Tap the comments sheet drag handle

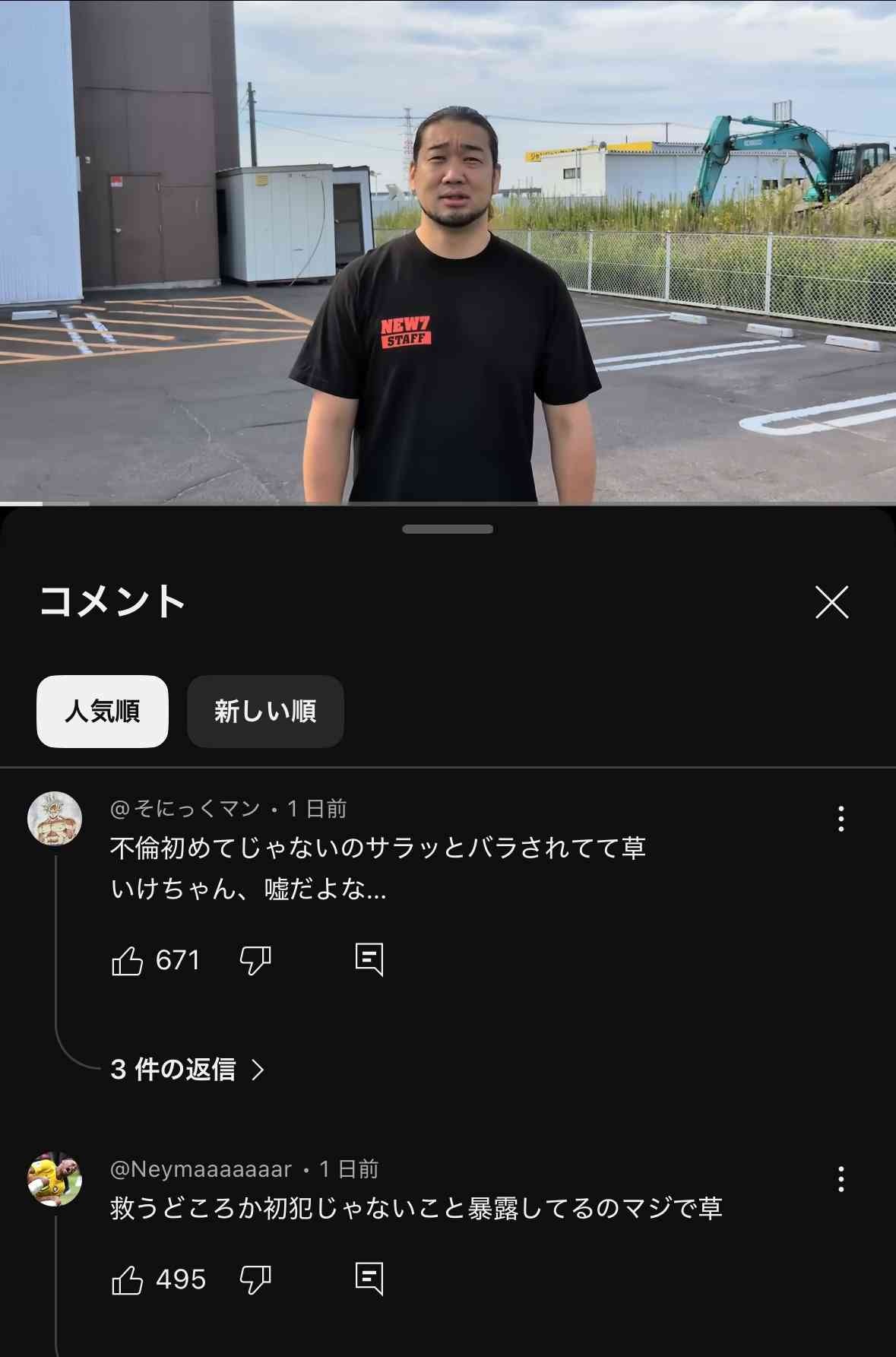448,529
